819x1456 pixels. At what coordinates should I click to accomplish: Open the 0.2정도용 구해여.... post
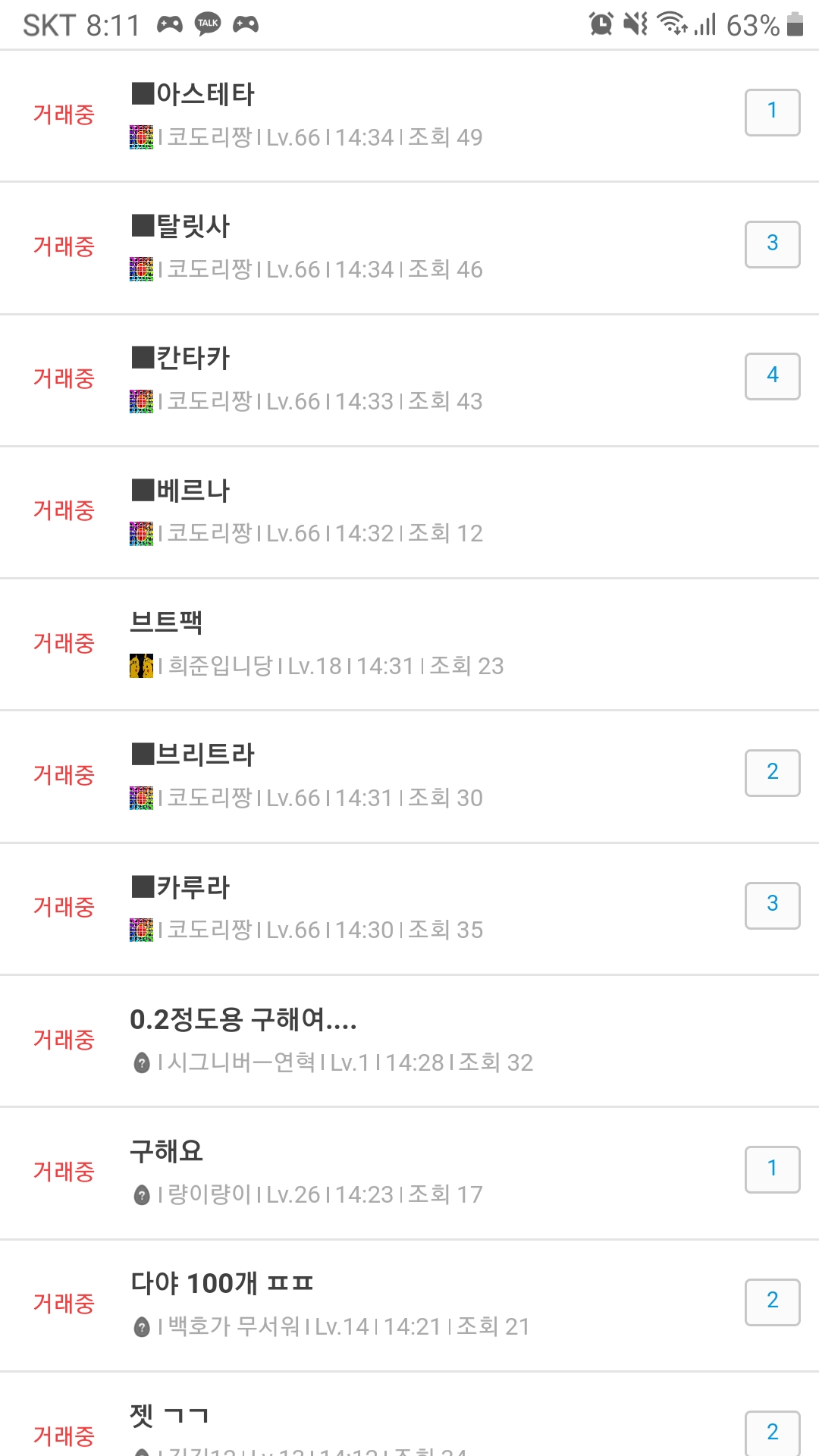coord(243,1020)
